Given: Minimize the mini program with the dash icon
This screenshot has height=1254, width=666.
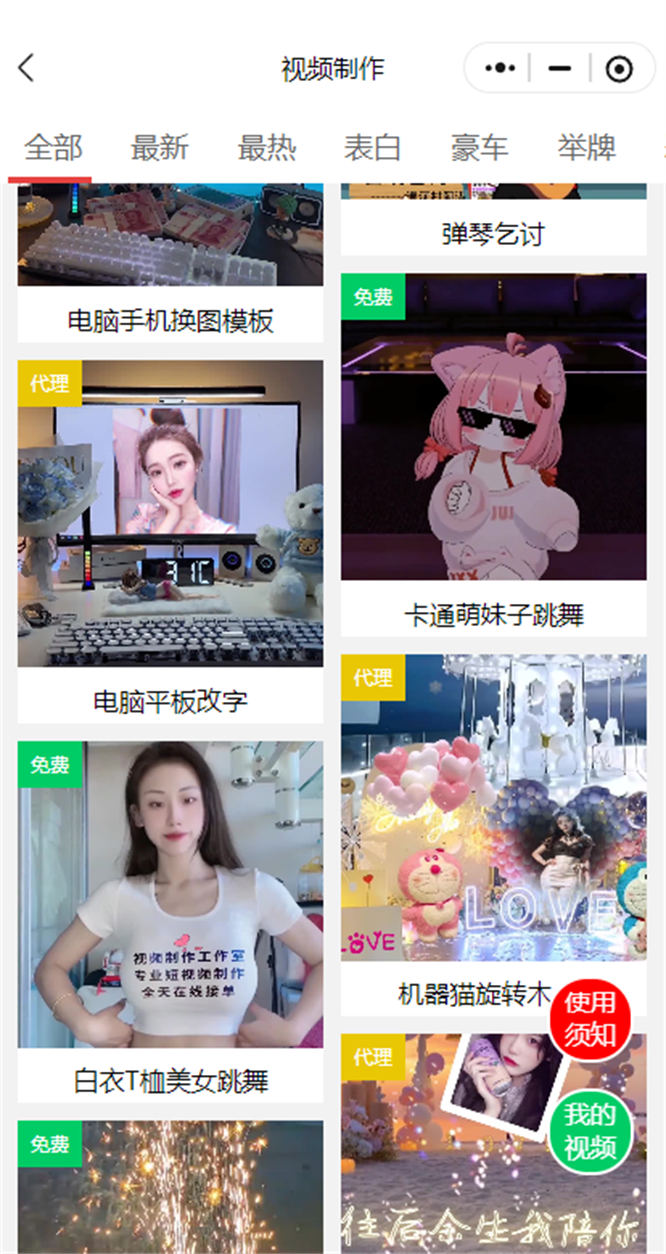Looking at the screenshot, I should 560,69.
